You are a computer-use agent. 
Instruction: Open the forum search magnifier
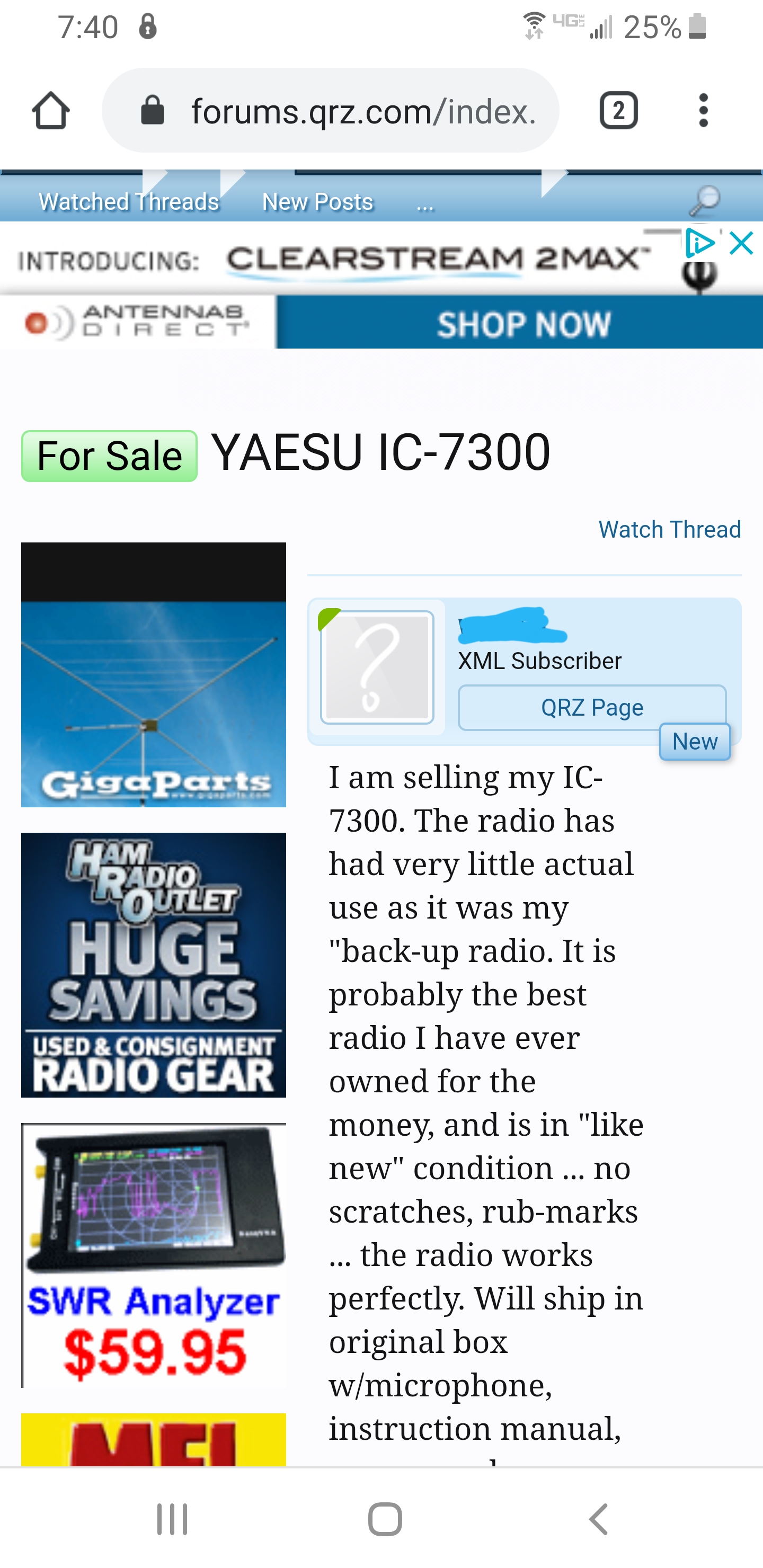705,201
